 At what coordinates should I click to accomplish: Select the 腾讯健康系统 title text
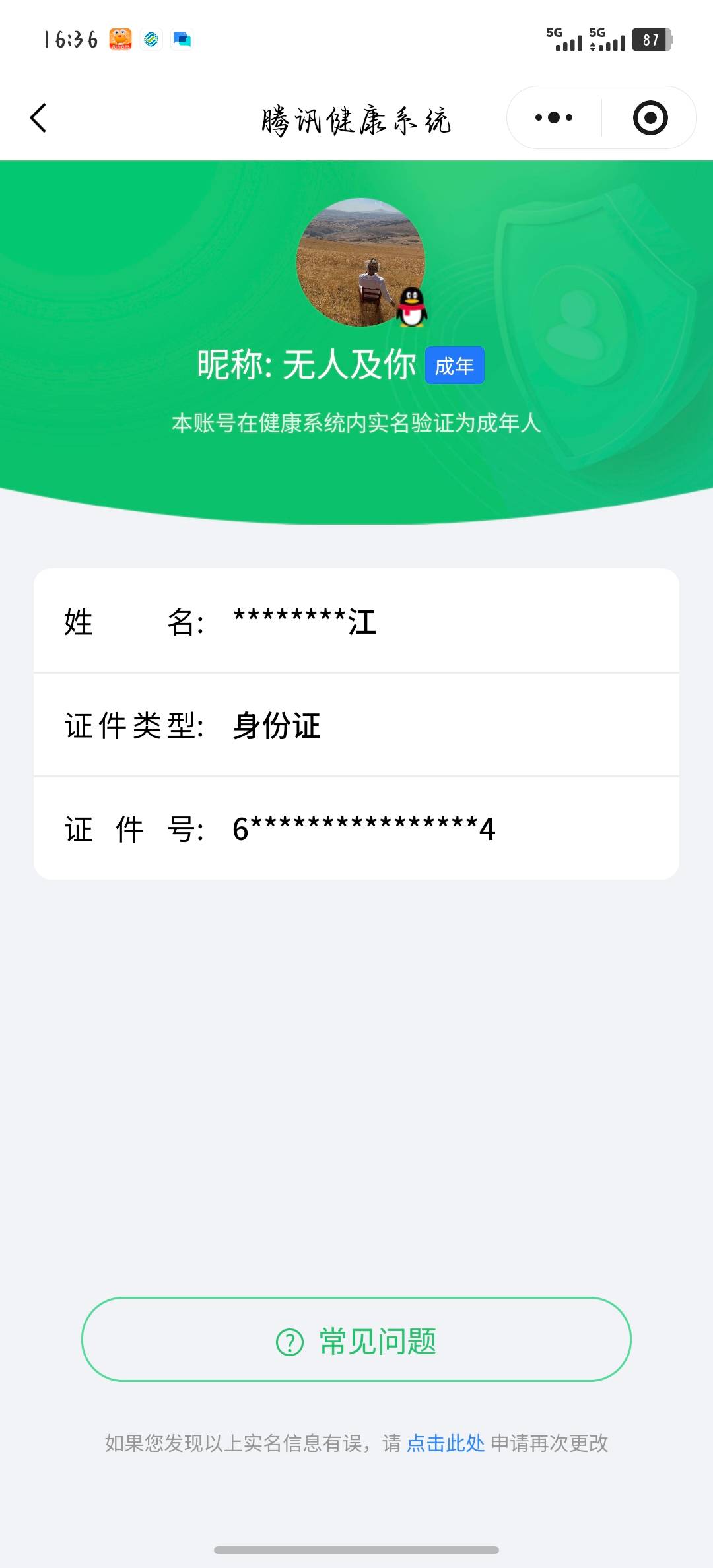356,119
